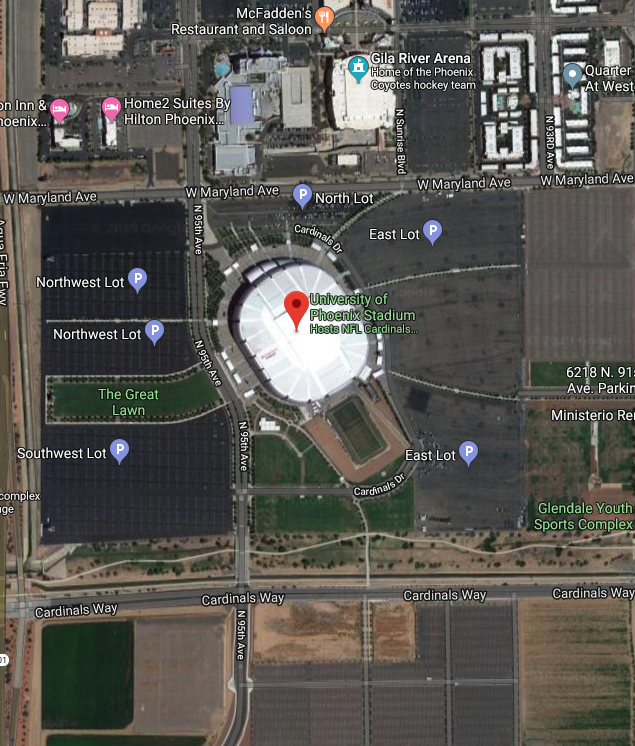Tap the upper Northwest Lot parking marker

(138, 280)
